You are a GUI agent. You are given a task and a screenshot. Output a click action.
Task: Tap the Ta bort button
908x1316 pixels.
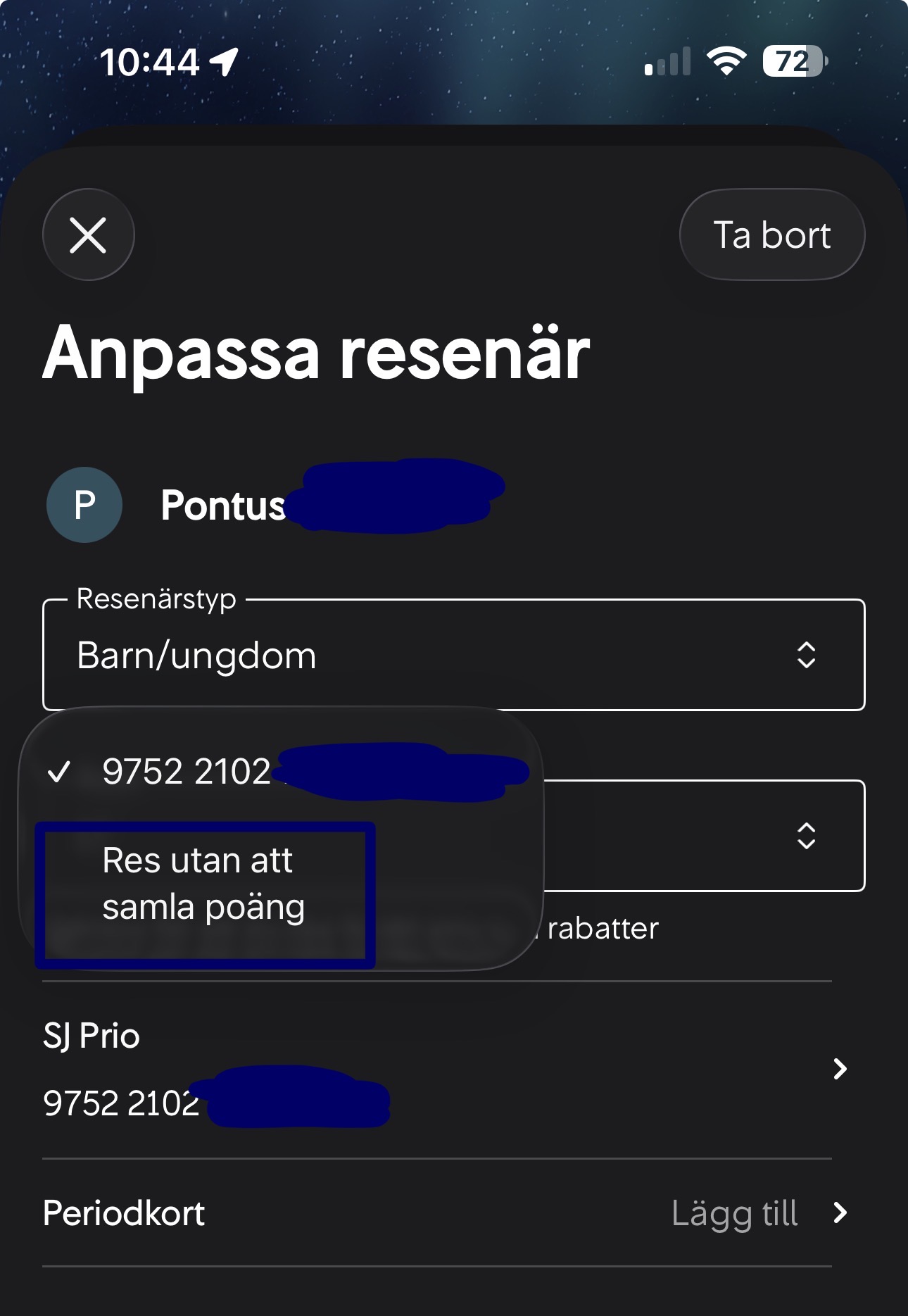point(771,234)
